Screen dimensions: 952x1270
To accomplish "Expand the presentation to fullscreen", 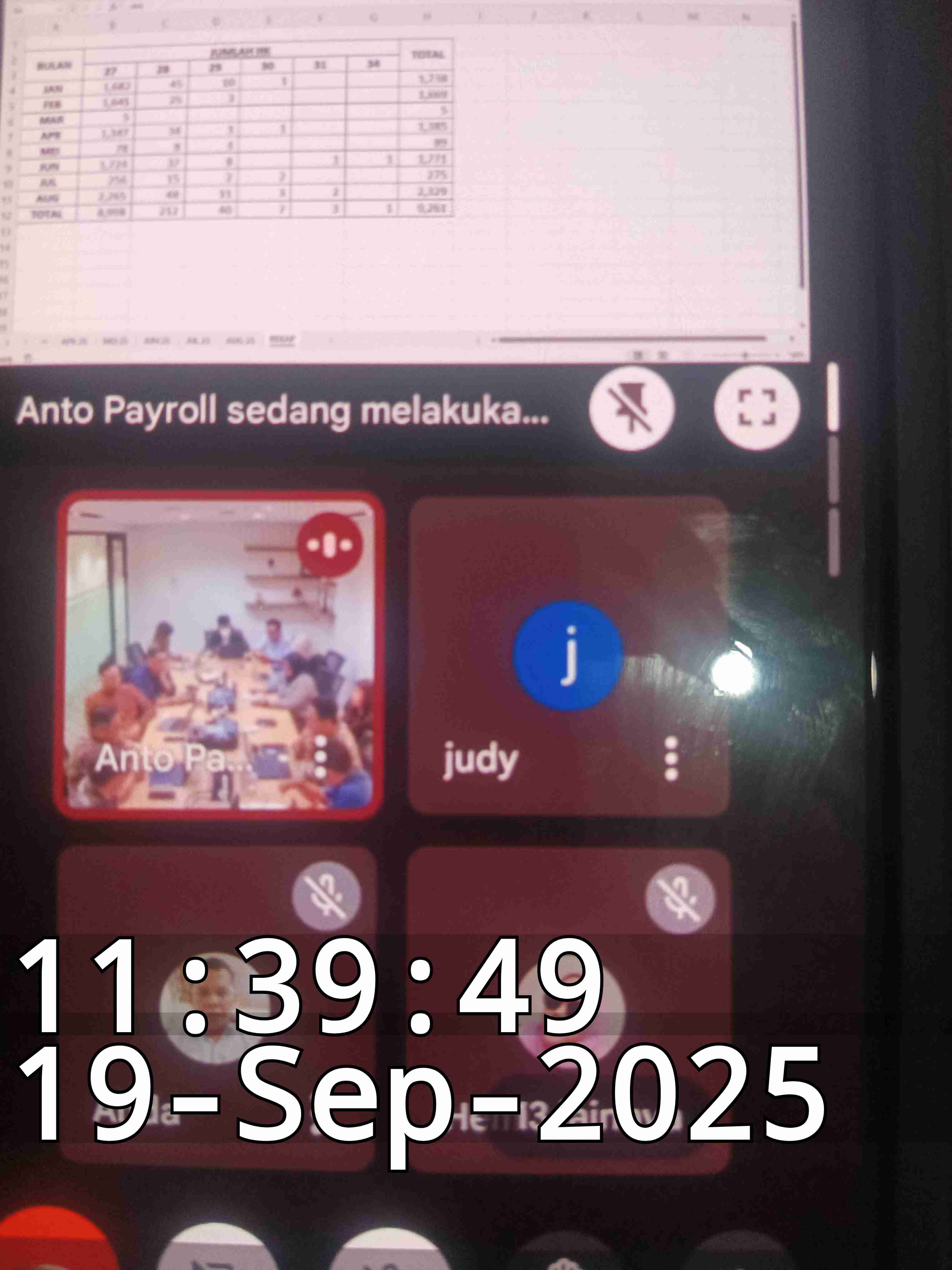I will (756, 408).
